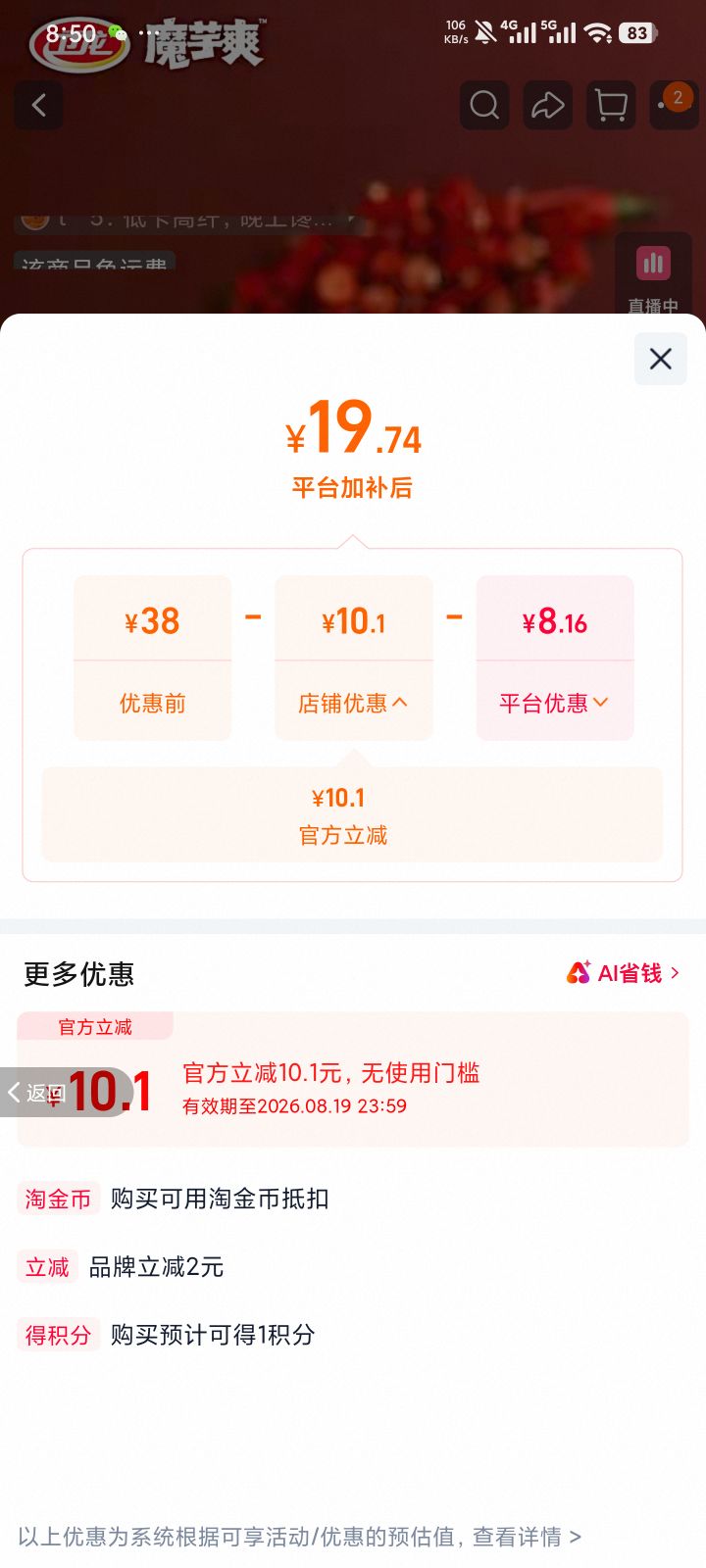
Task: Share this product
Action: tap(548, 105)
